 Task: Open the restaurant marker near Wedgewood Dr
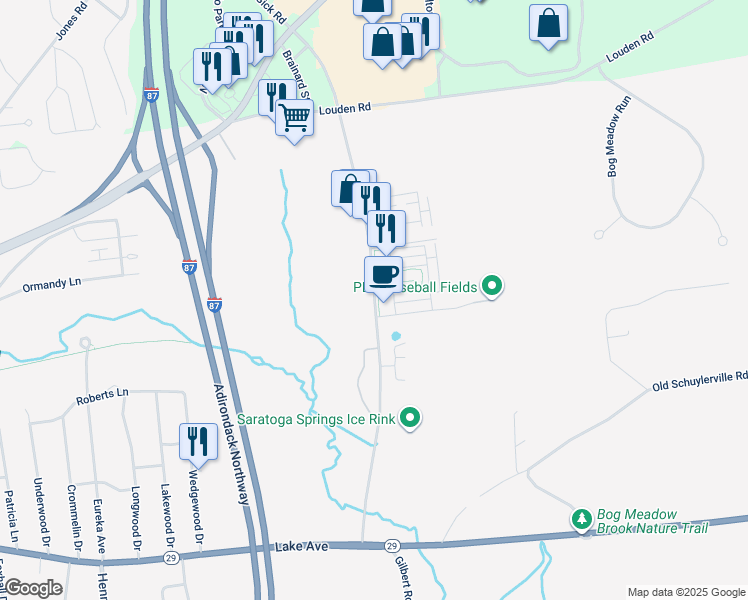point(198,442)
